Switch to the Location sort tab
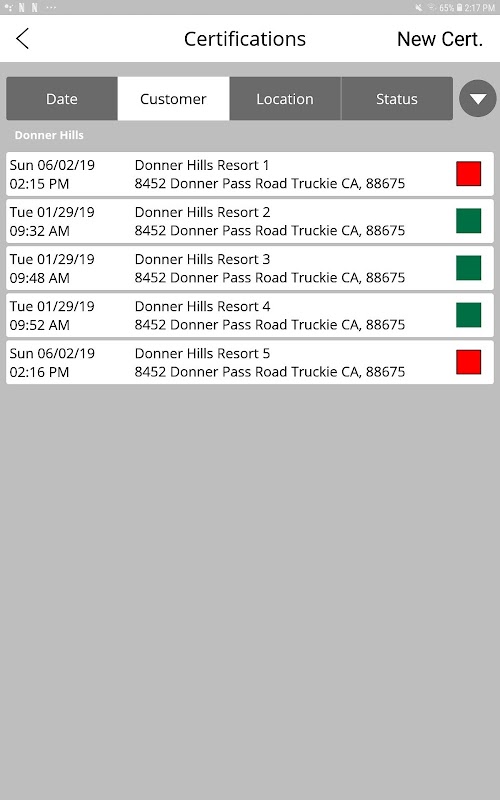500x800 pixels. click(285, 98)
